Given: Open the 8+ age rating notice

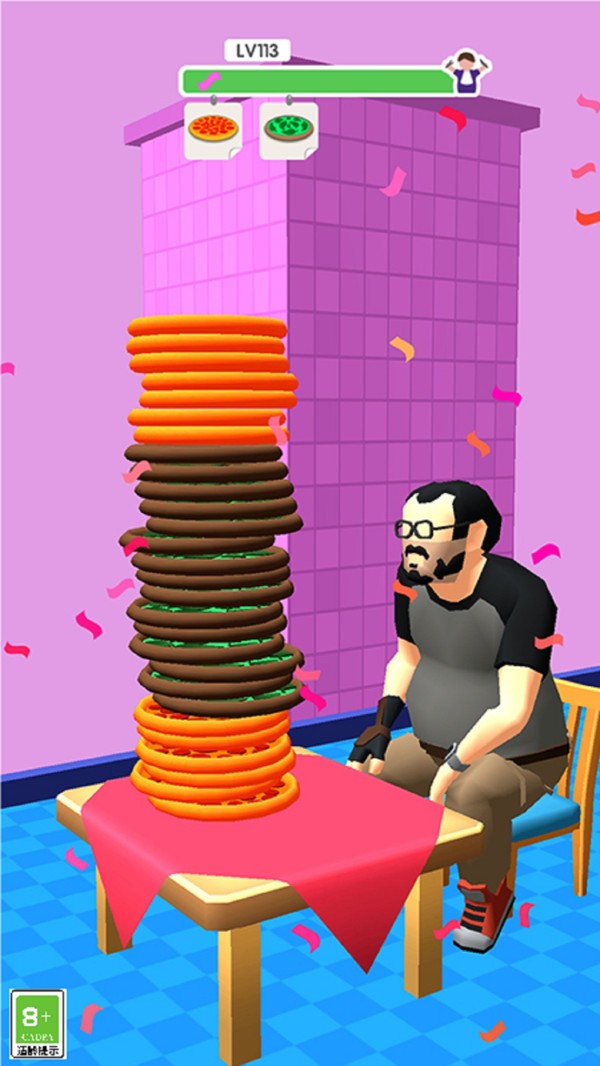Looking at the screenshot, I should click(x=38, y=1024).
